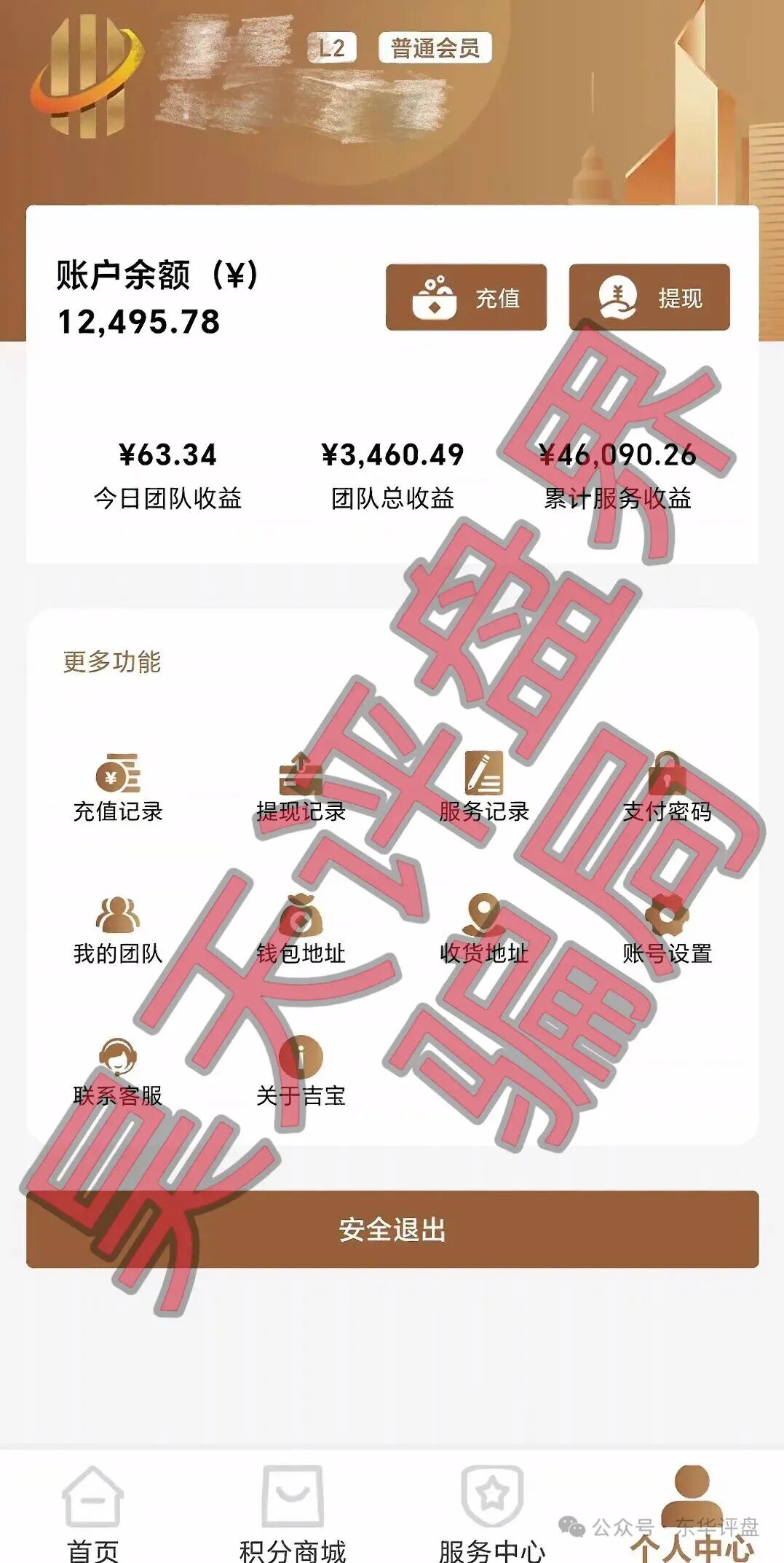This screenshot has height=1563, width=784.
Task: Tap the 提现 withdraw button
Action: (x=649, y=297)
